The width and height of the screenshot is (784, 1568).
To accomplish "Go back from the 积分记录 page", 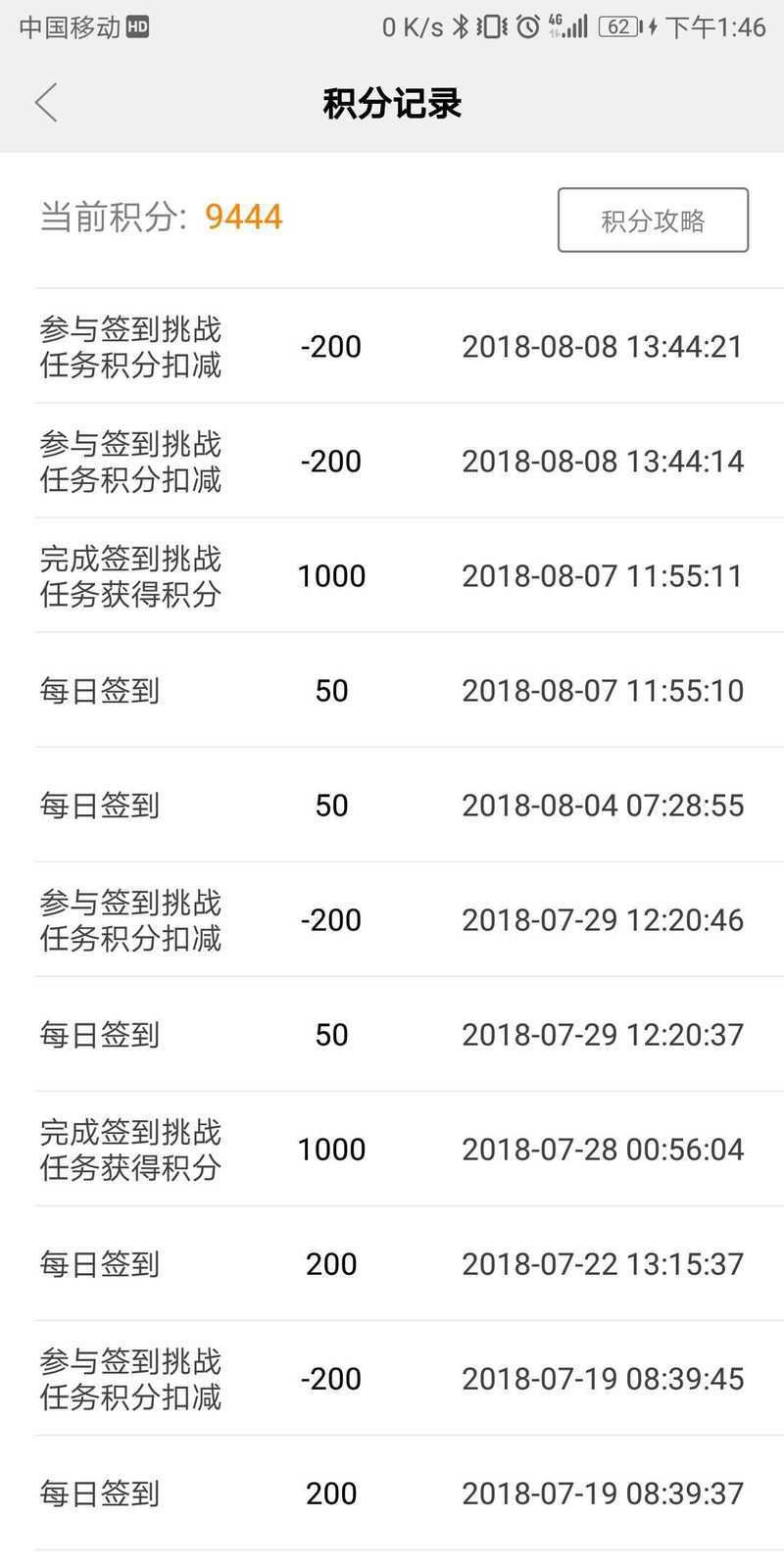I will point(46,103).
